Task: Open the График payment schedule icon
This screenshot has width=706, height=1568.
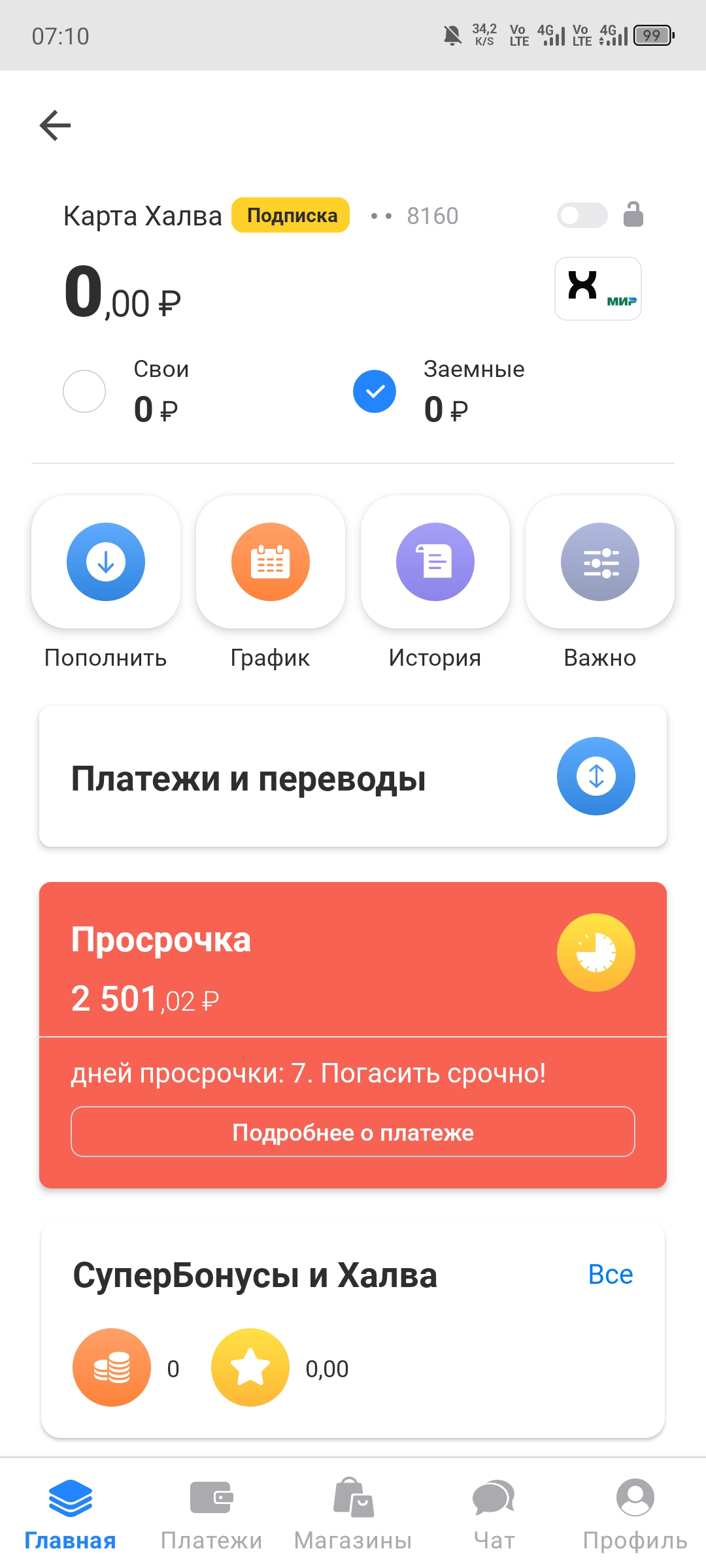Action: [270, 562]
